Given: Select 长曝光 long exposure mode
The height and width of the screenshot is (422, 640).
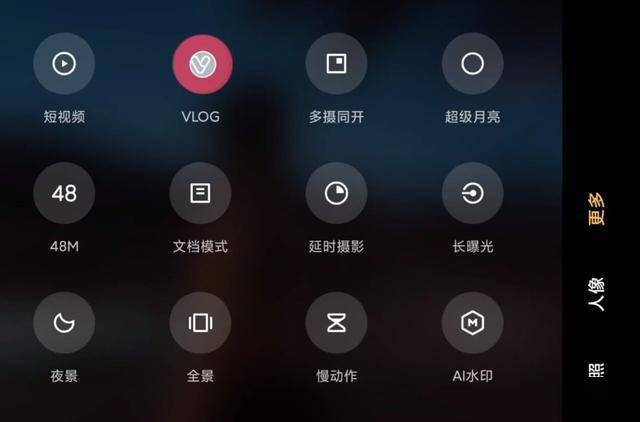Looking at the screenshot, I should (472, 193).
